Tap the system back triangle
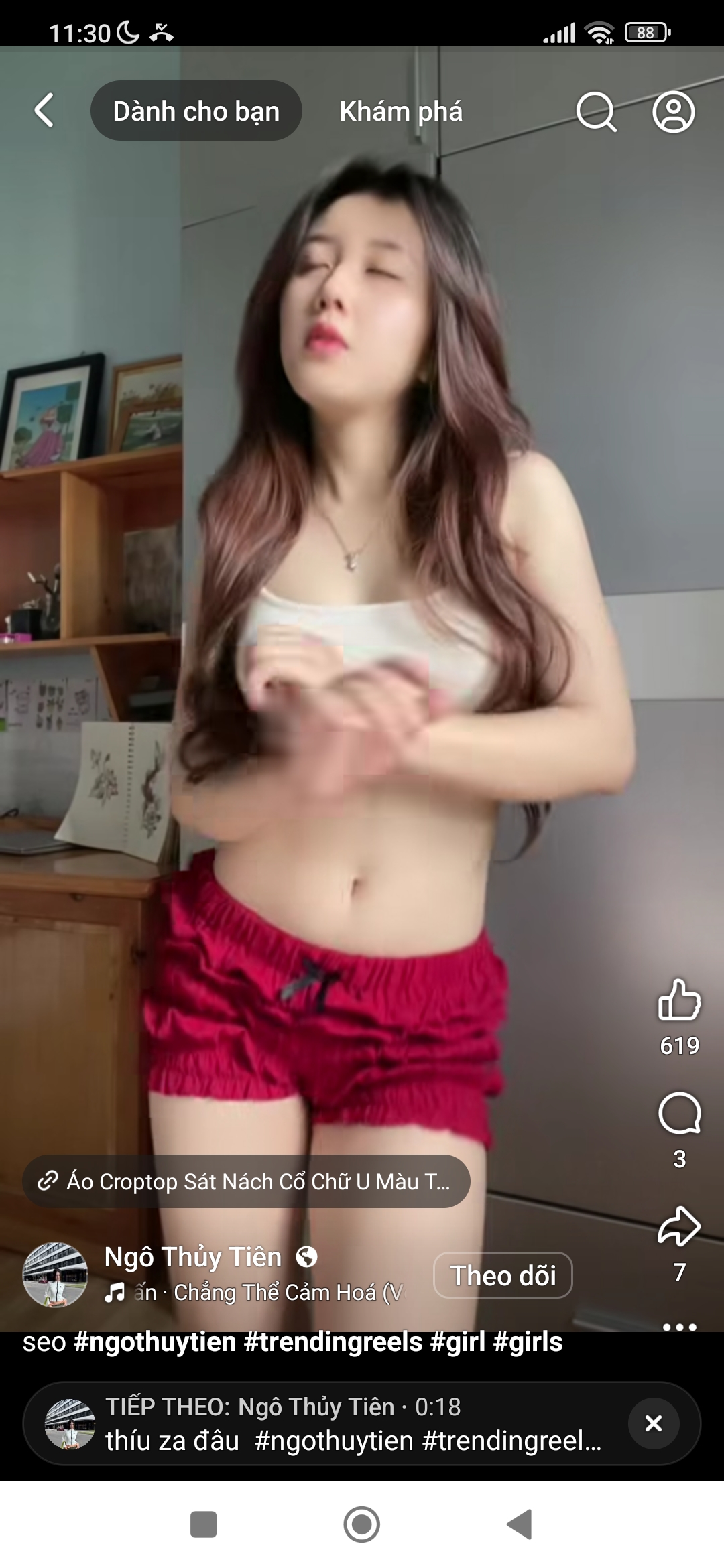724x1568 pixels. click(x=520, y=1524)
